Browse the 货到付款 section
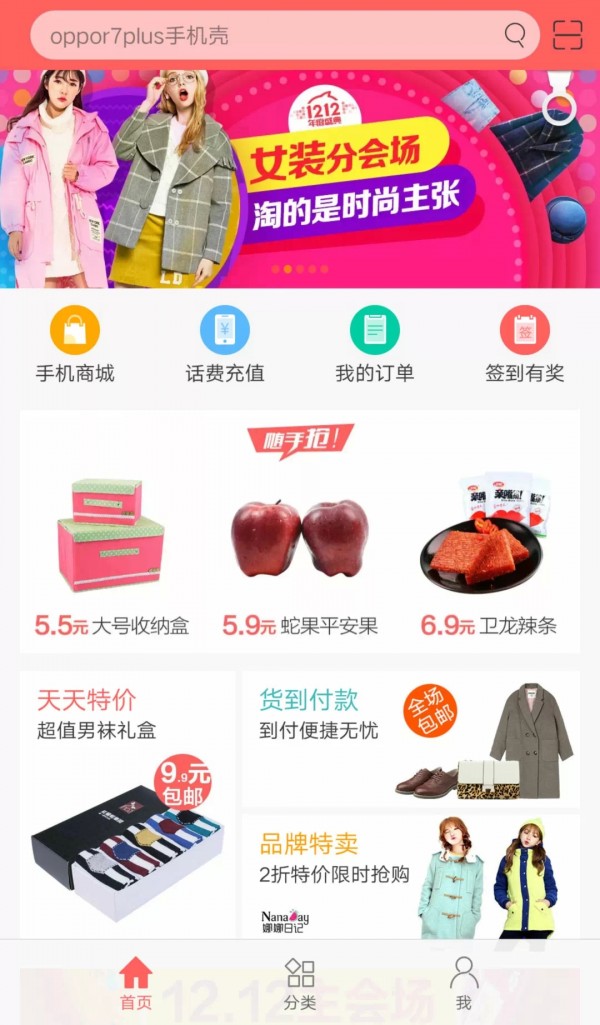This screenshot has height=1025, width=600. point(410,738)
